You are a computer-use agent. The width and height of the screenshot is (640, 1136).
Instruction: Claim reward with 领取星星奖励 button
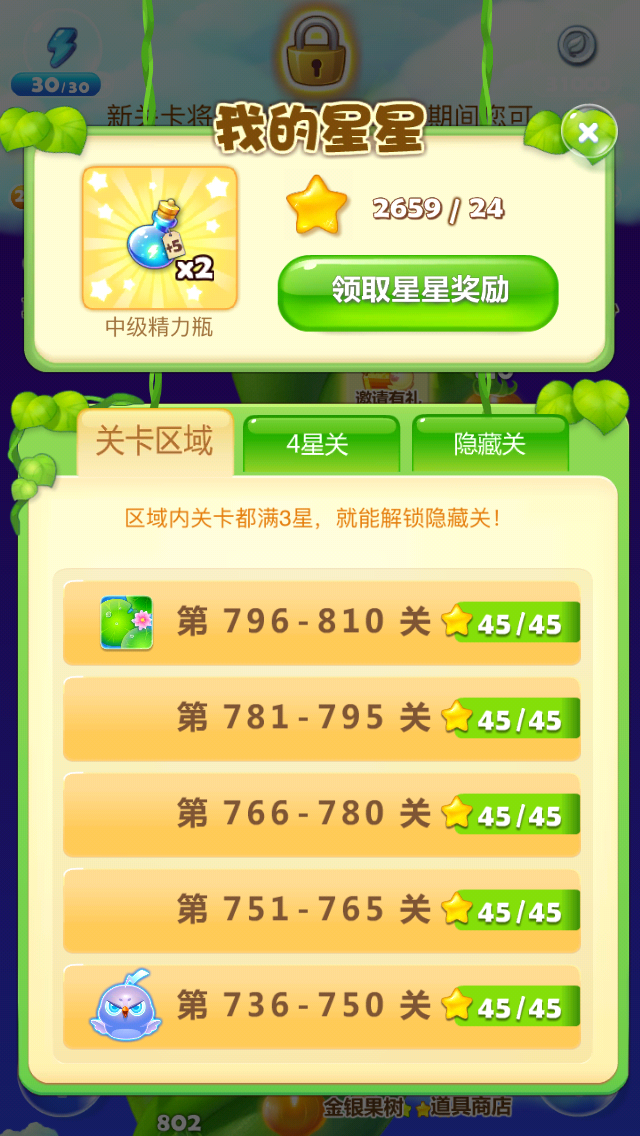pyautogui.click(x=418, y=292)
